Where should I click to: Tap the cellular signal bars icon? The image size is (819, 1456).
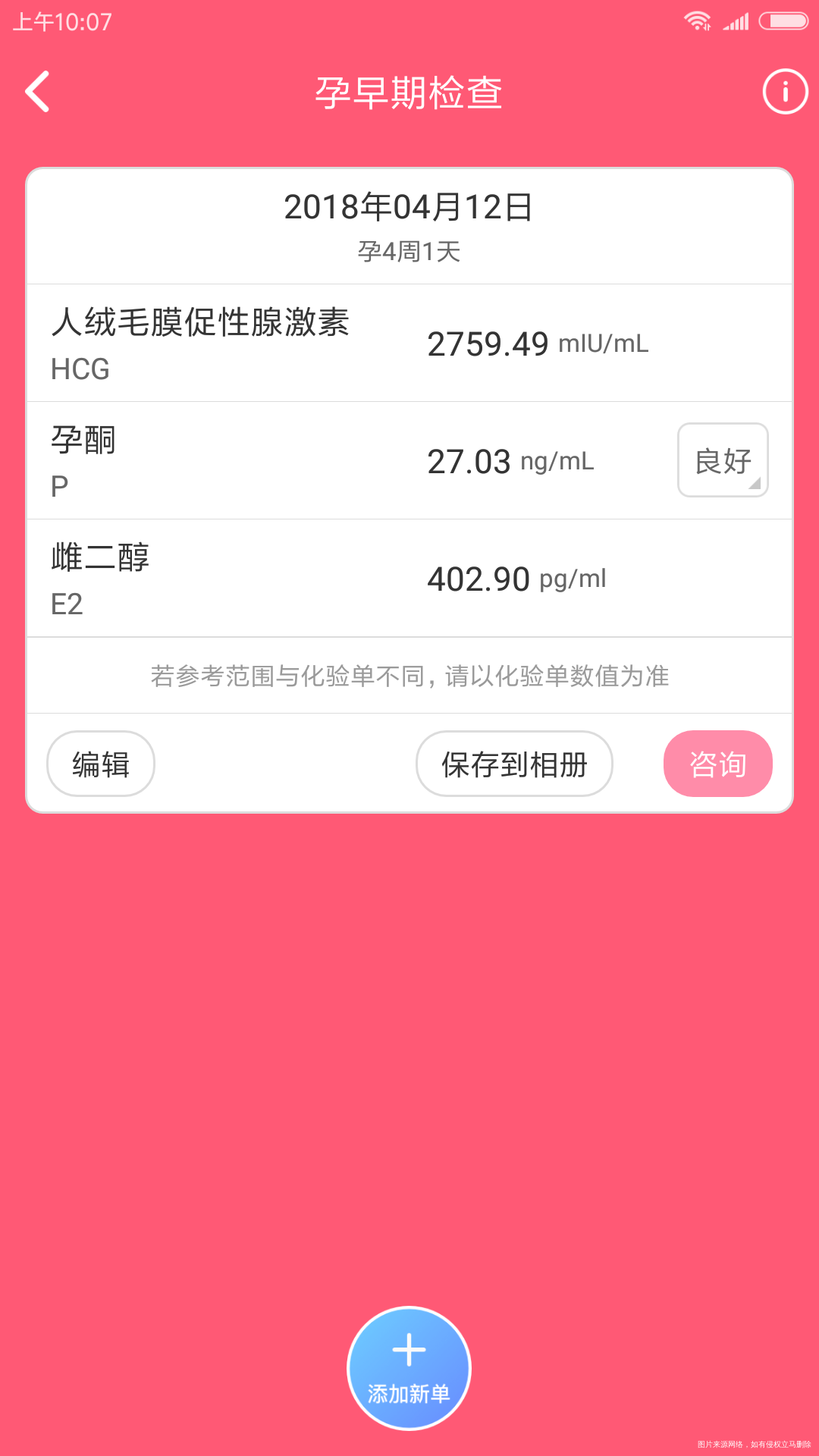point(733,20)
